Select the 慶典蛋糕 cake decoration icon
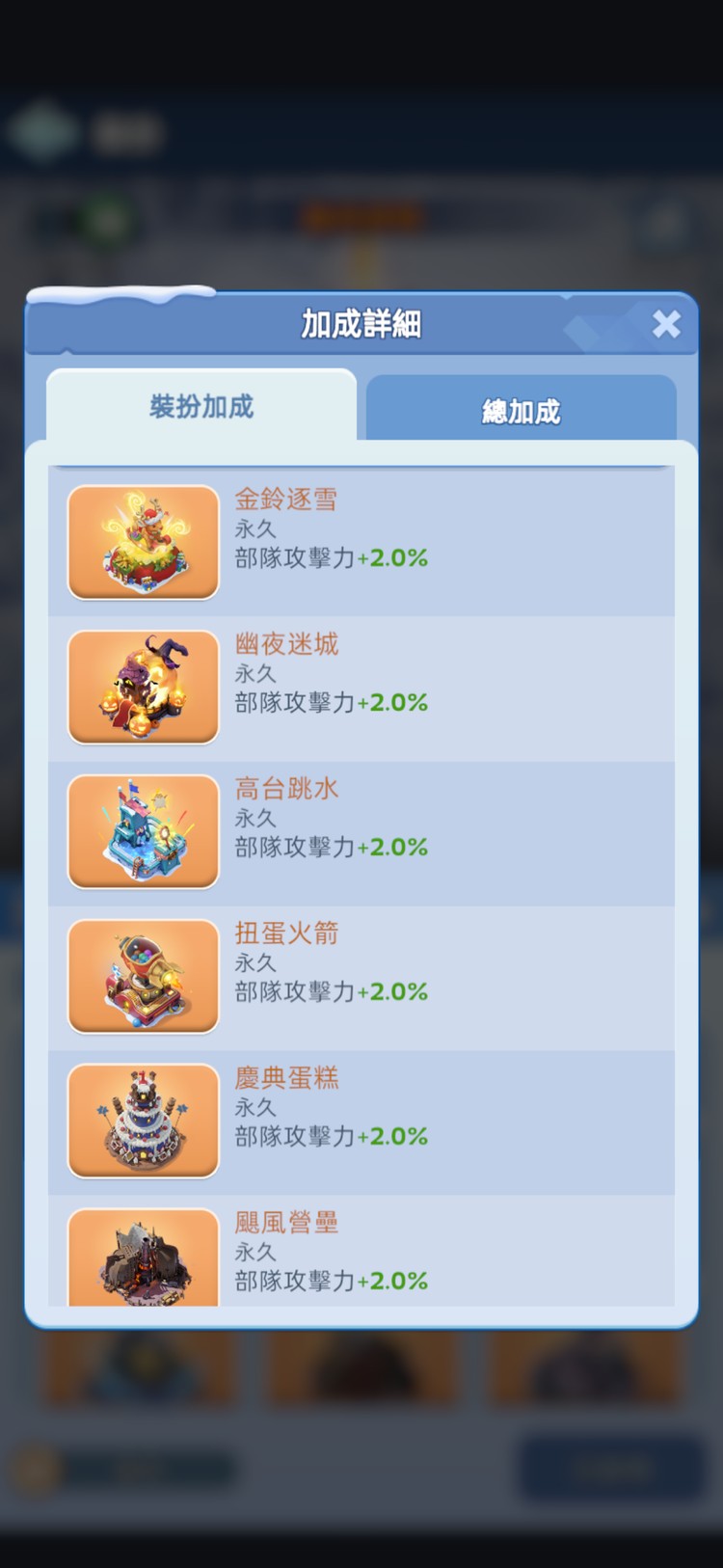Screen dimensions: 723x1568 pos(143,1120)
